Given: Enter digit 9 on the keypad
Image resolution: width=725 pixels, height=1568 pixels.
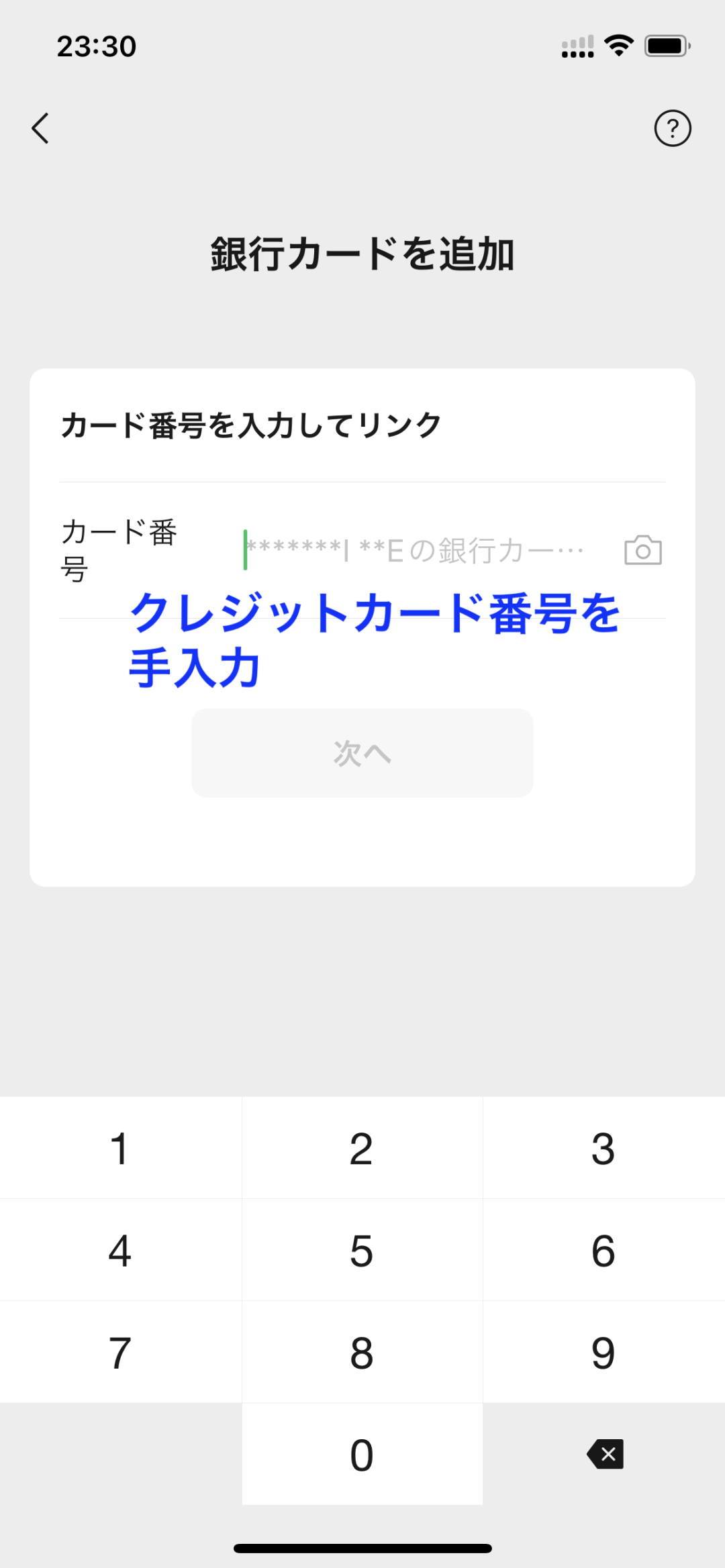Looking at the screenshot, I should [x=603, y=1352].
